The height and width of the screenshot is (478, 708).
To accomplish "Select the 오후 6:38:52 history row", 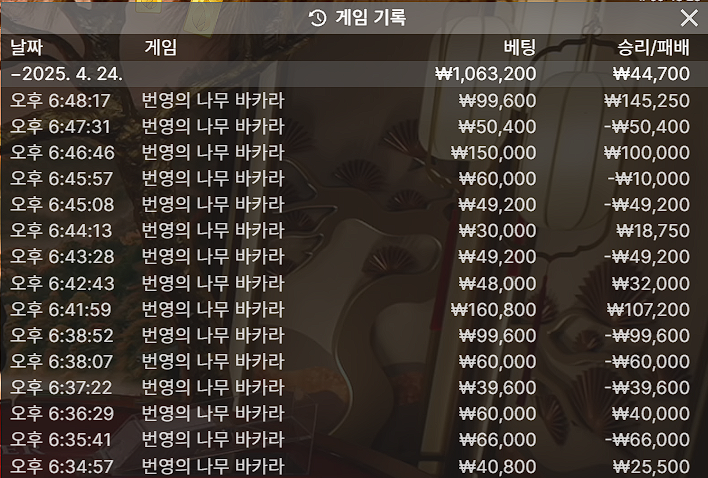I will (353, 335).
